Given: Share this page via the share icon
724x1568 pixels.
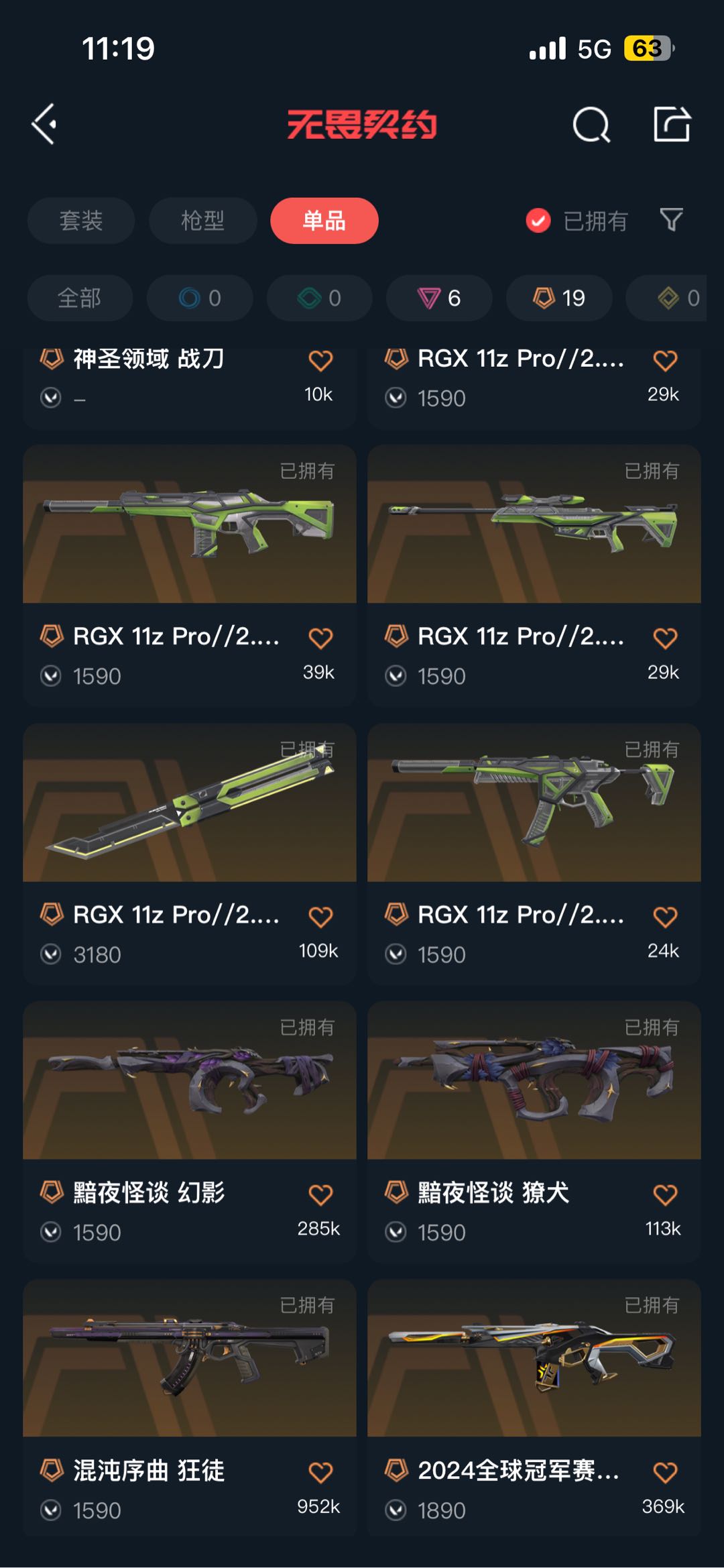Looking at the screenshot, I should [x=672, y=124].
